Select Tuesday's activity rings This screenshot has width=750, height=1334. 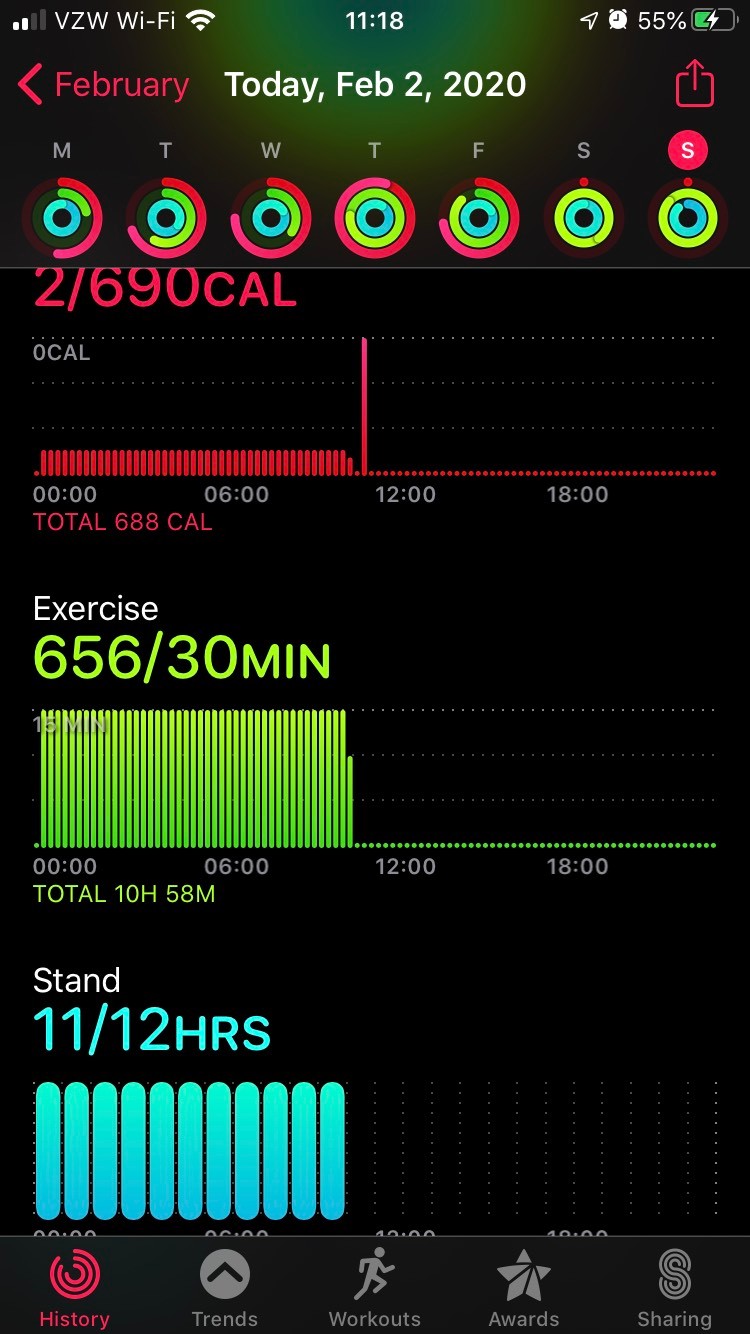166,217
